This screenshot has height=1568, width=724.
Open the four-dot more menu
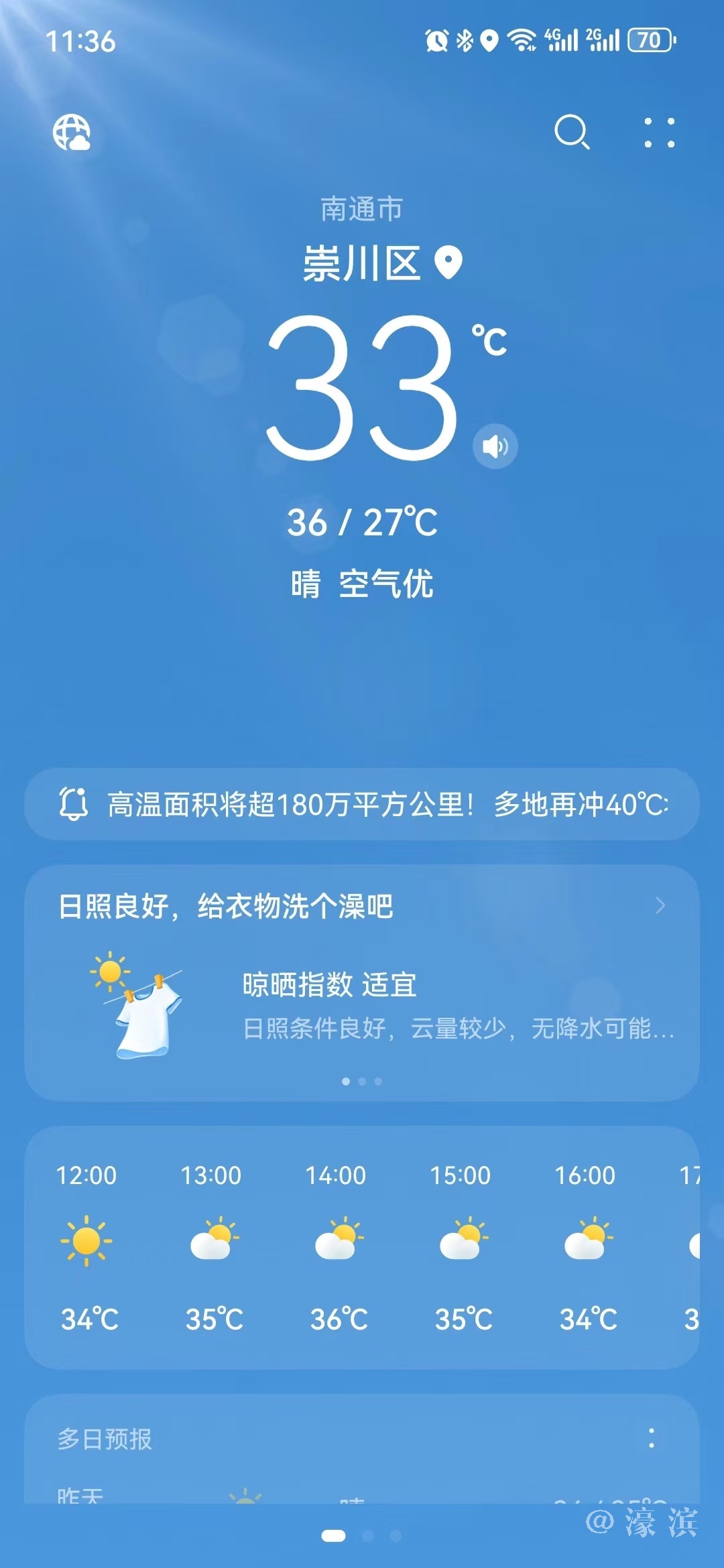pyautogui.click(x=659, y=133)
